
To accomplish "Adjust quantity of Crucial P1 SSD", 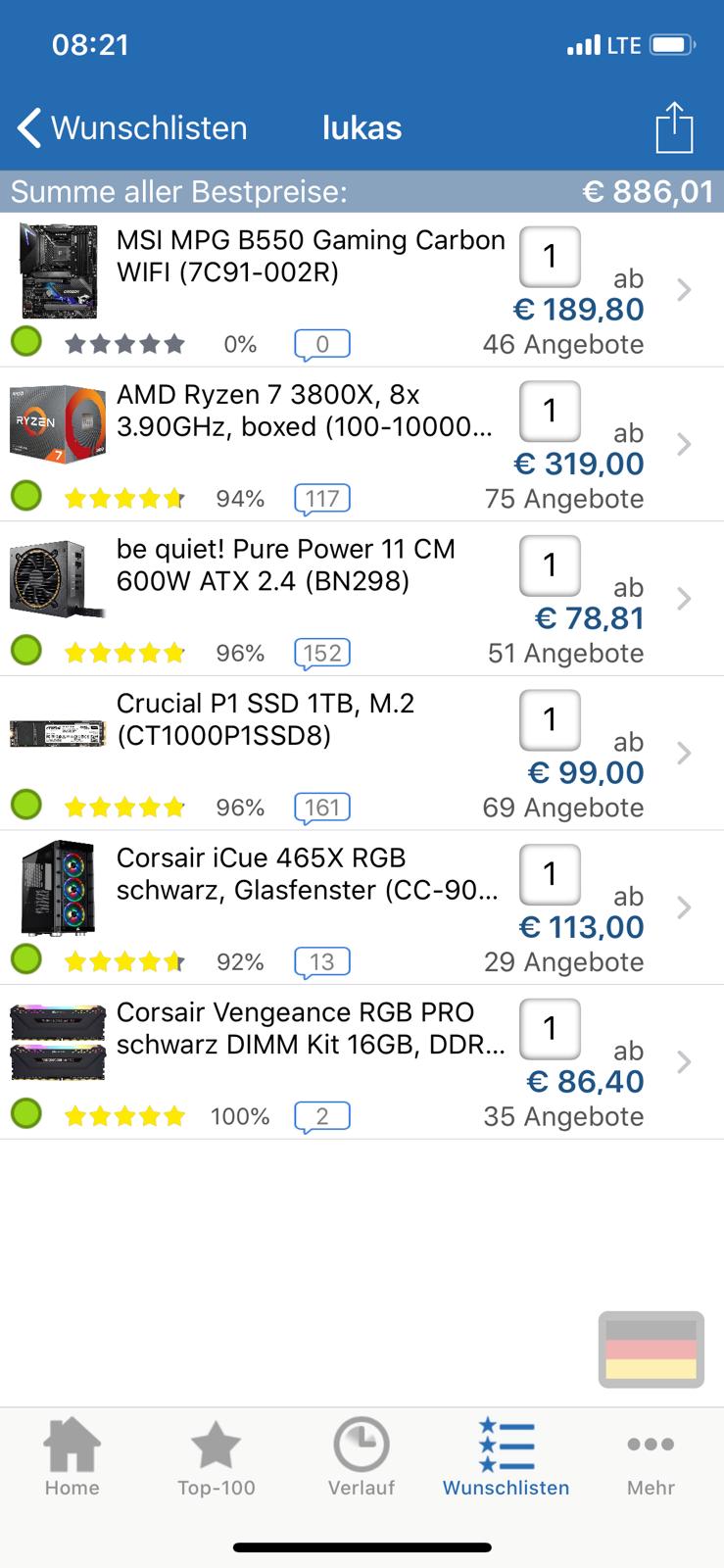I will pyautogui.click(x=550, y=719).
